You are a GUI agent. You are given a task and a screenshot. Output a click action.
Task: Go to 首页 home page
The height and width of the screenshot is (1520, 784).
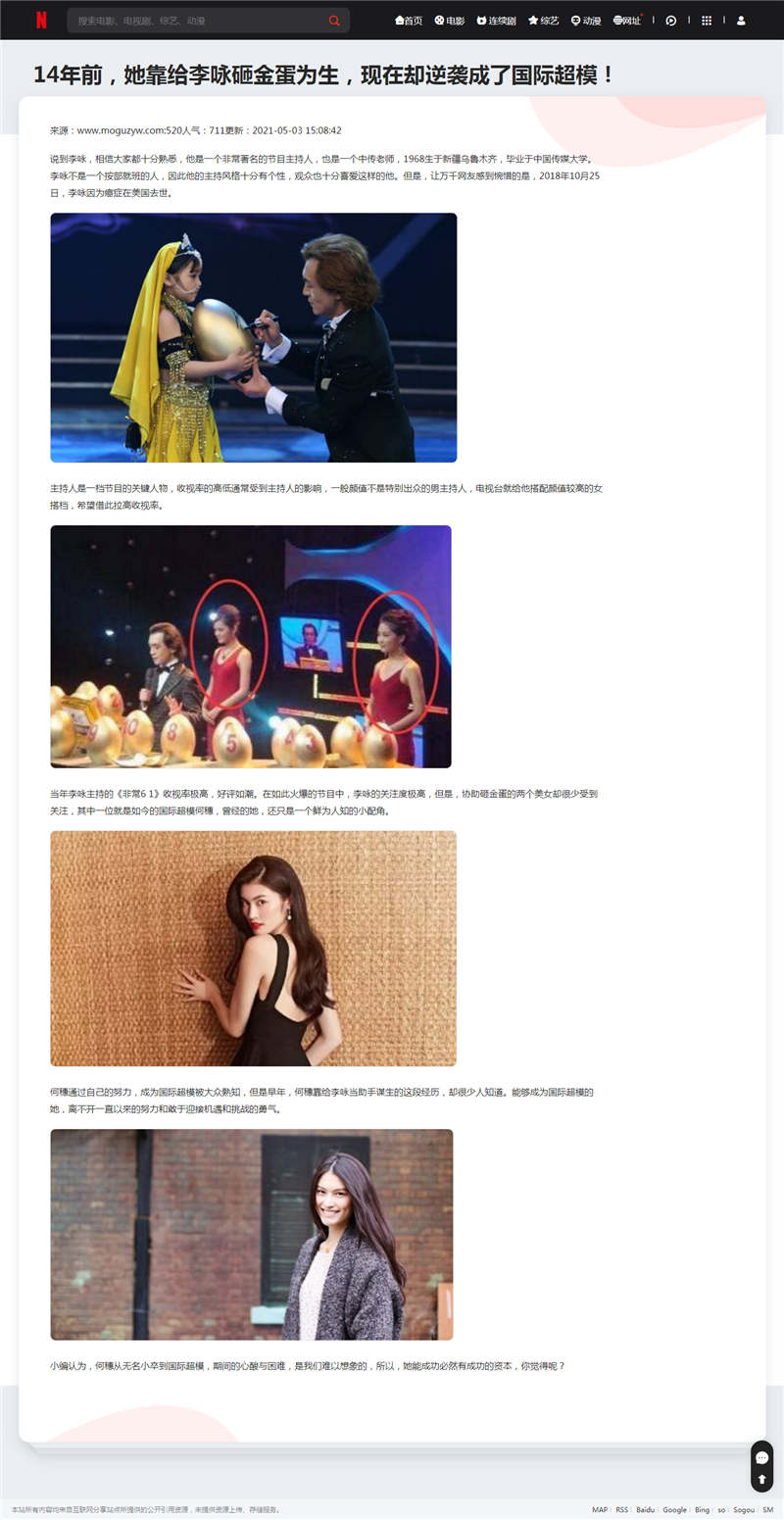[409, 21]
